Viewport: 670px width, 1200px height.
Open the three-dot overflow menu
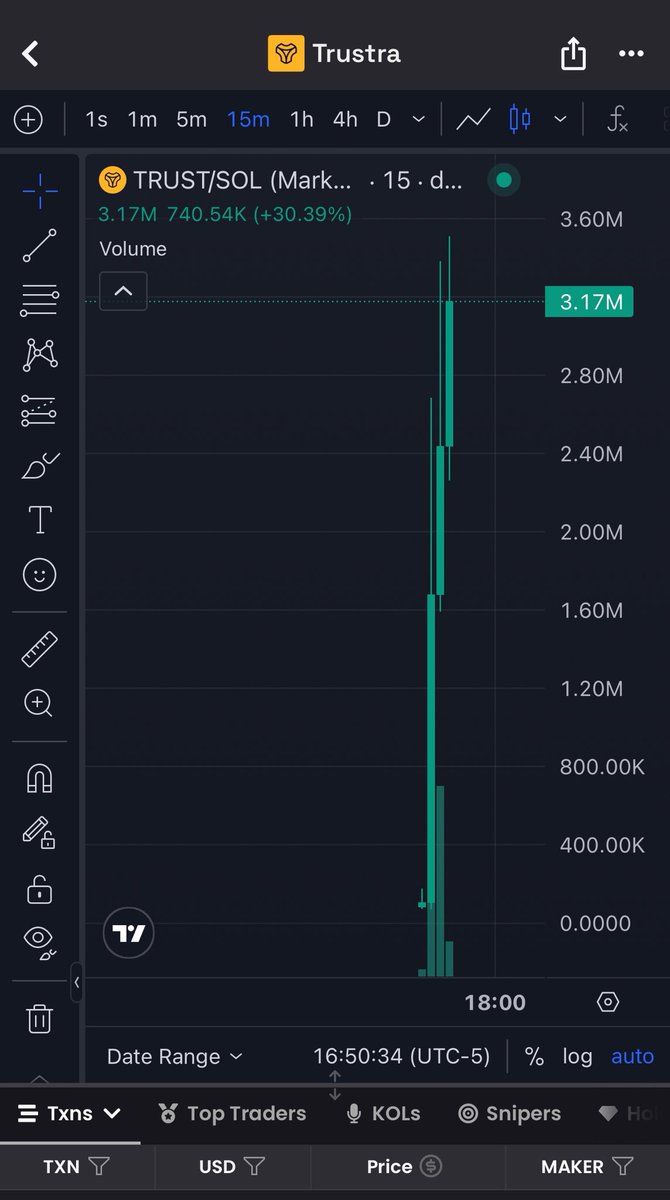click(631, 54)
